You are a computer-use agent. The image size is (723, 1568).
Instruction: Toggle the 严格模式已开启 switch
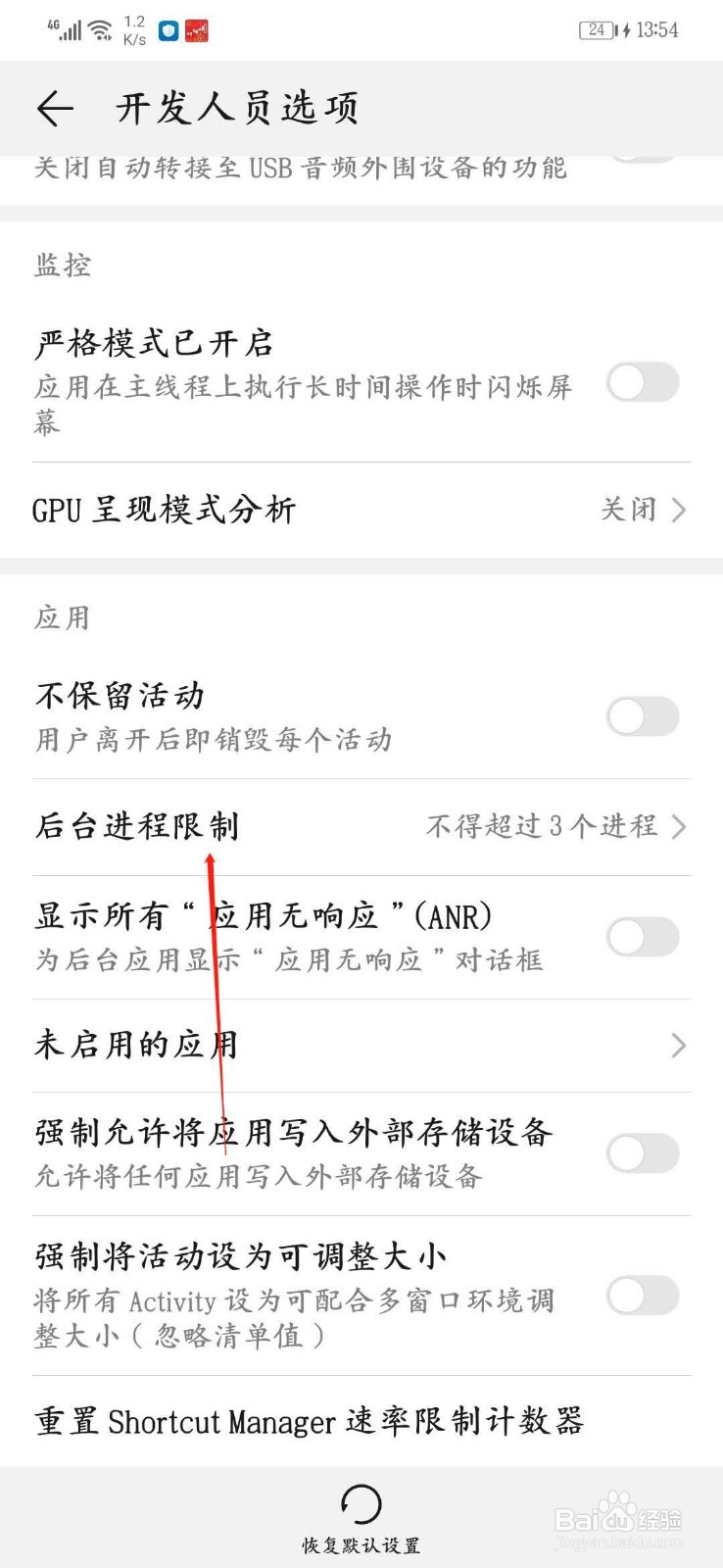[642, 384]
